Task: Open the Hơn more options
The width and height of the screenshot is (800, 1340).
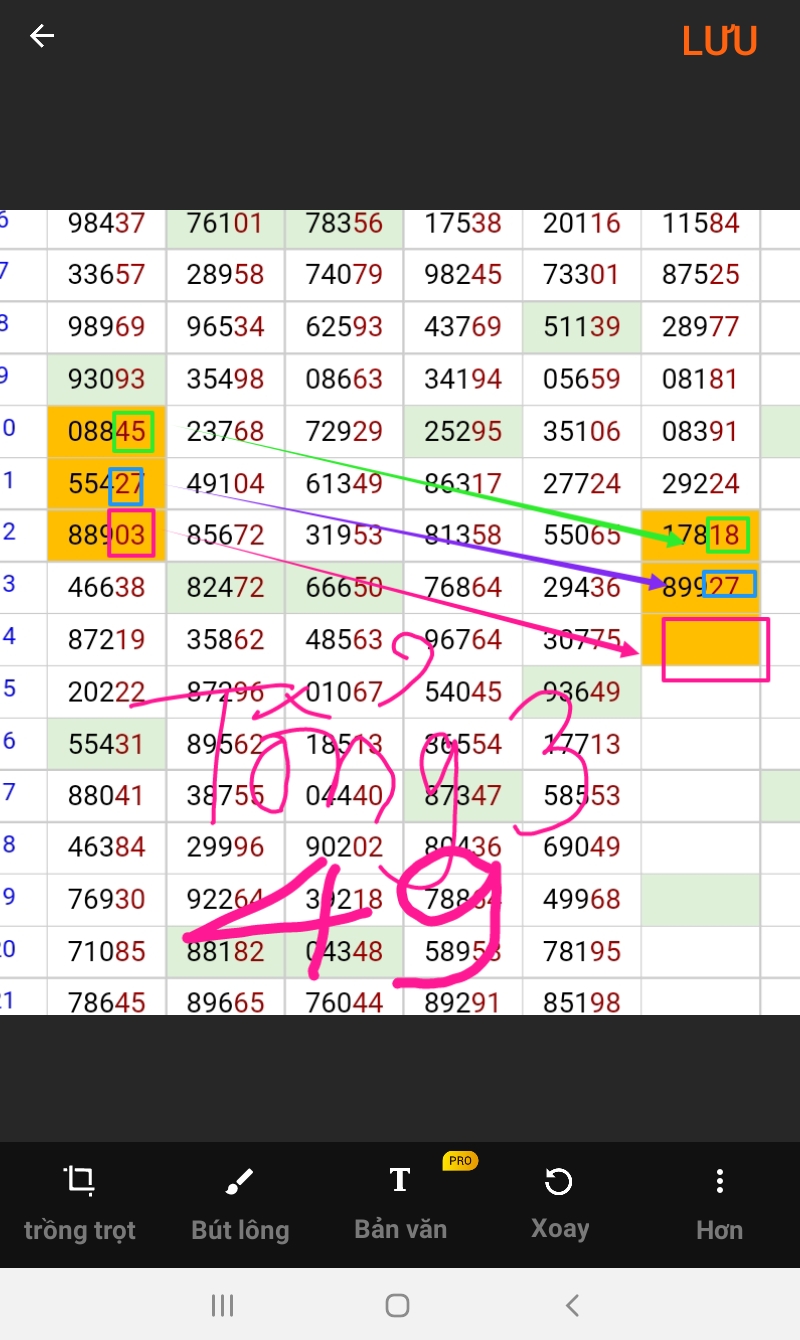Action: pos(719,1203)
